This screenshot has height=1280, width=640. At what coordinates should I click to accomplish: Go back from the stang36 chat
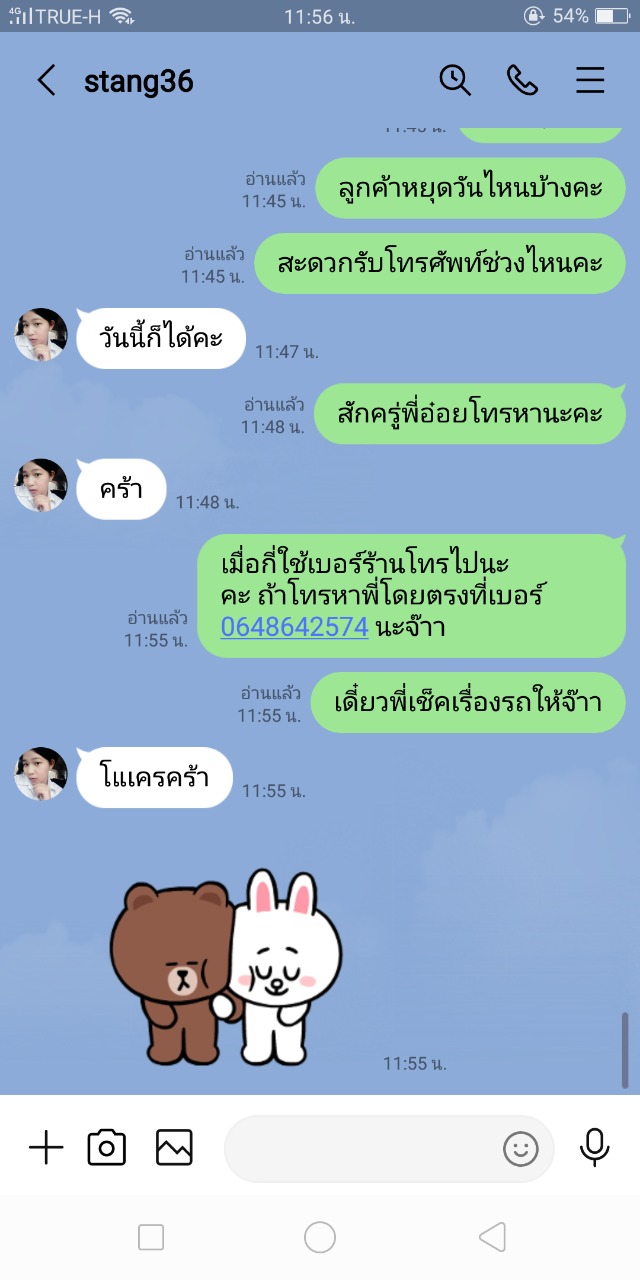point(46,81)
